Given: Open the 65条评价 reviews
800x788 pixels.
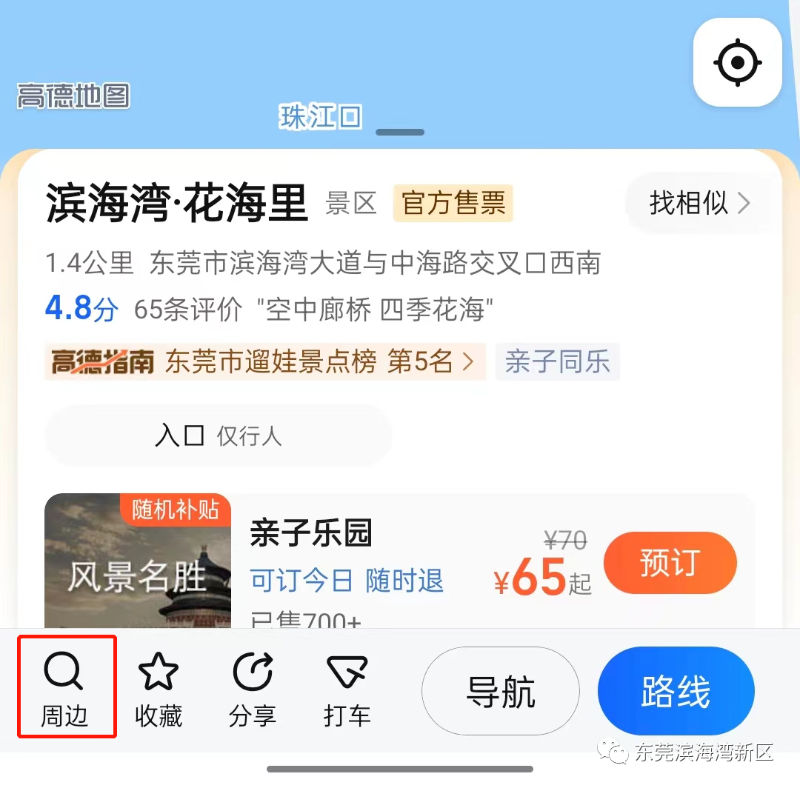Looking at the screenshot, I should 188,309.
